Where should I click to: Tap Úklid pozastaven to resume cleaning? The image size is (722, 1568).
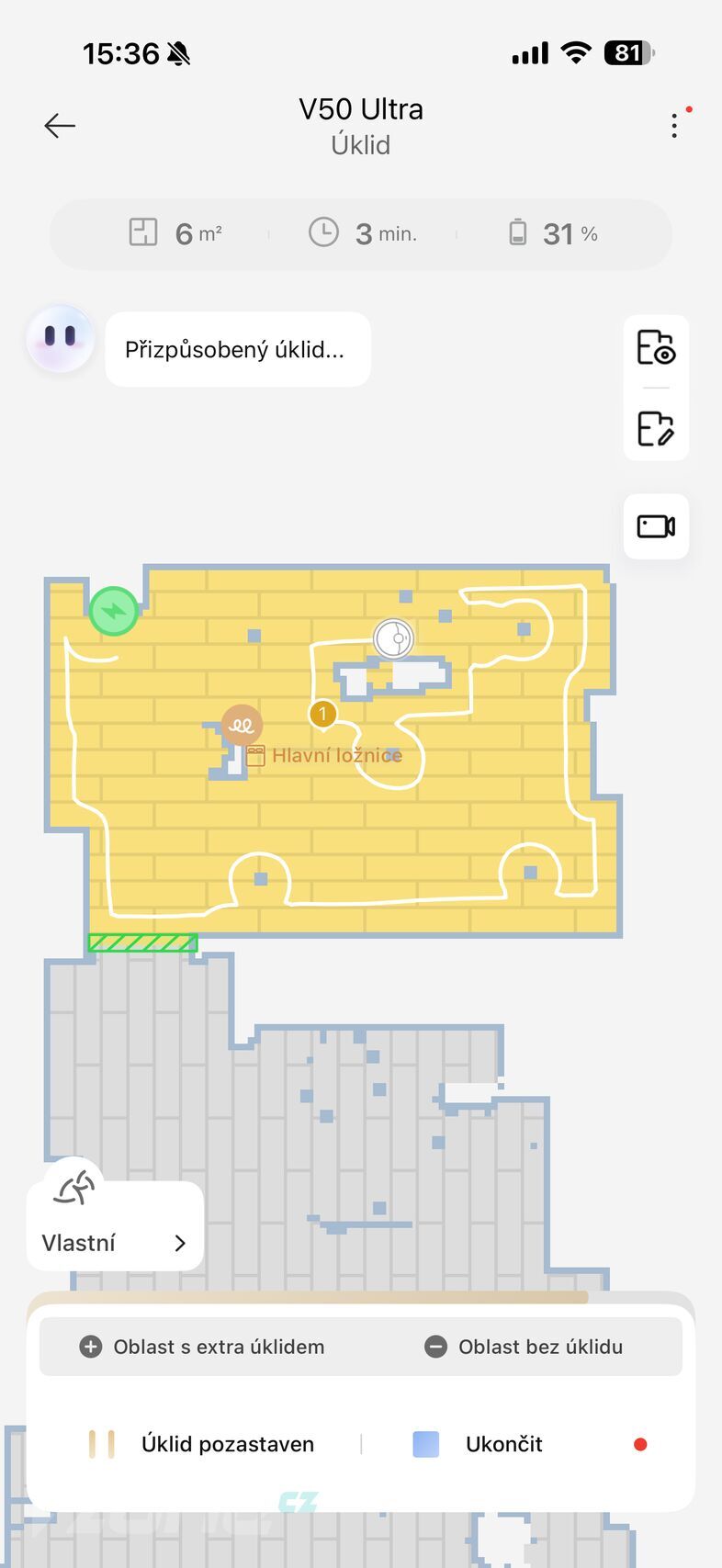(202, 1444)
